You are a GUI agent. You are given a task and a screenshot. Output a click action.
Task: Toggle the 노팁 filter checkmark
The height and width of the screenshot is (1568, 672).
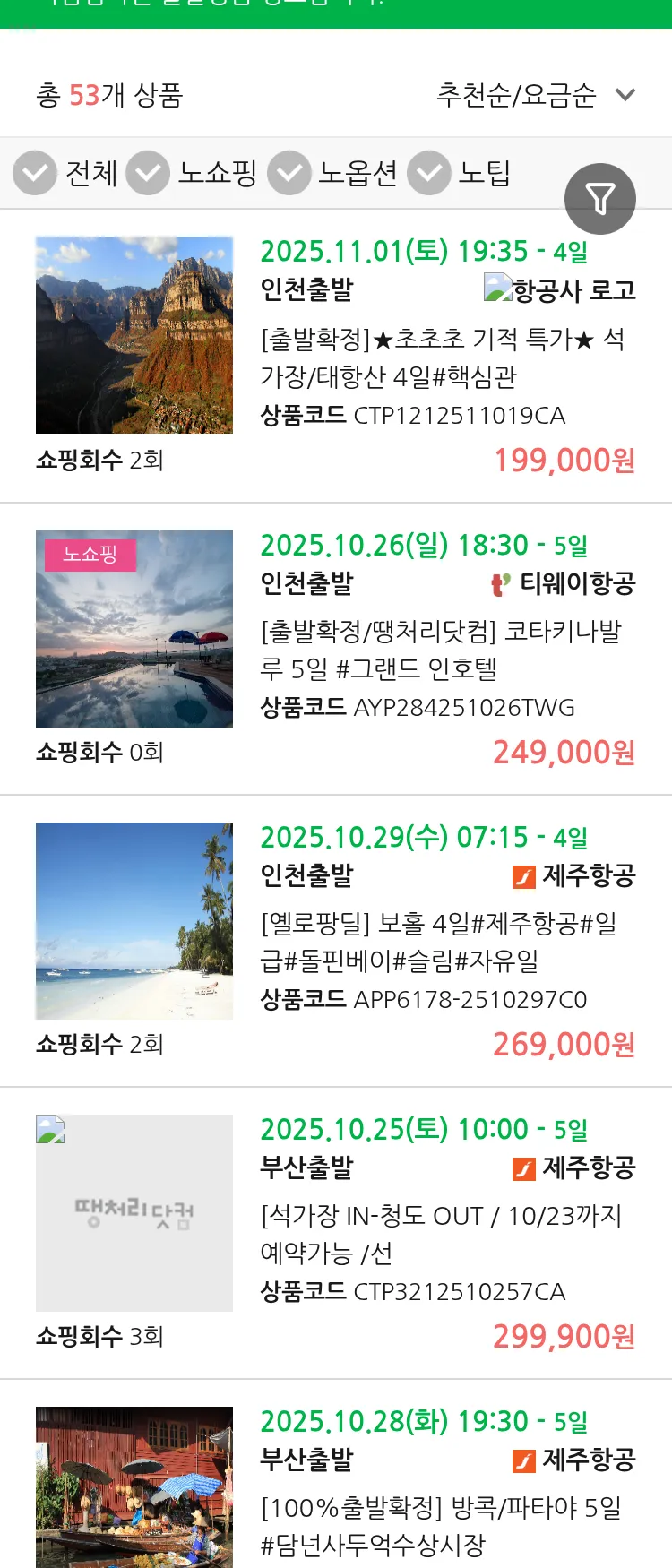click(429, 173)
